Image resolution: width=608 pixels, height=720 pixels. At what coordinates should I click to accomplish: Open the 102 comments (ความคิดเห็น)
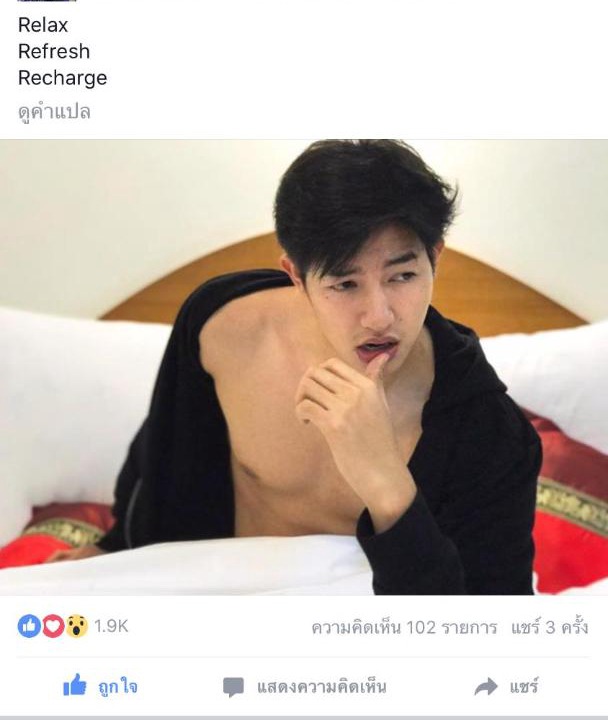coord(404,627)
